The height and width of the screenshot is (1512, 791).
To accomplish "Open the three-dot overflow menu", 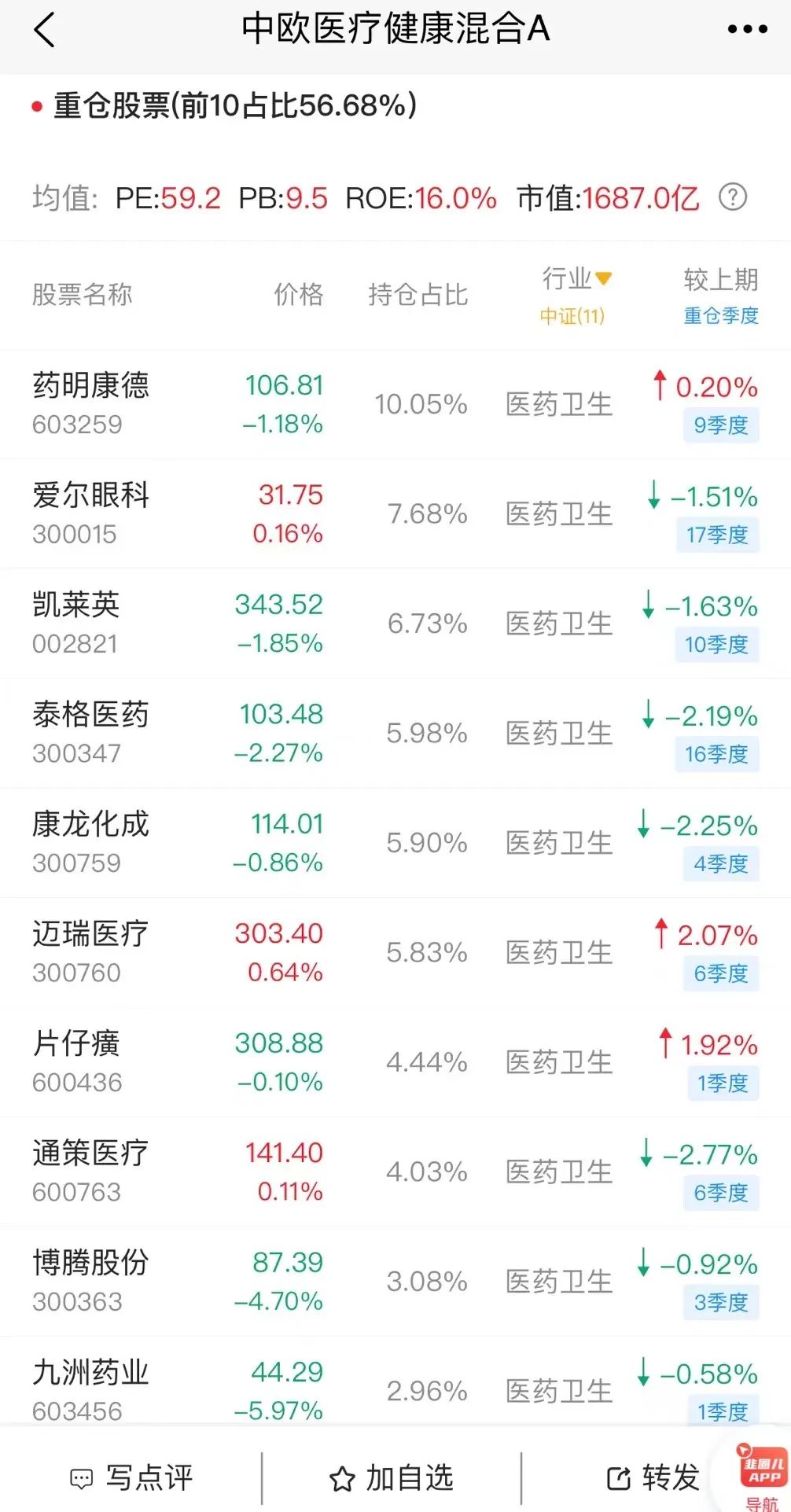I will point(747,30).
